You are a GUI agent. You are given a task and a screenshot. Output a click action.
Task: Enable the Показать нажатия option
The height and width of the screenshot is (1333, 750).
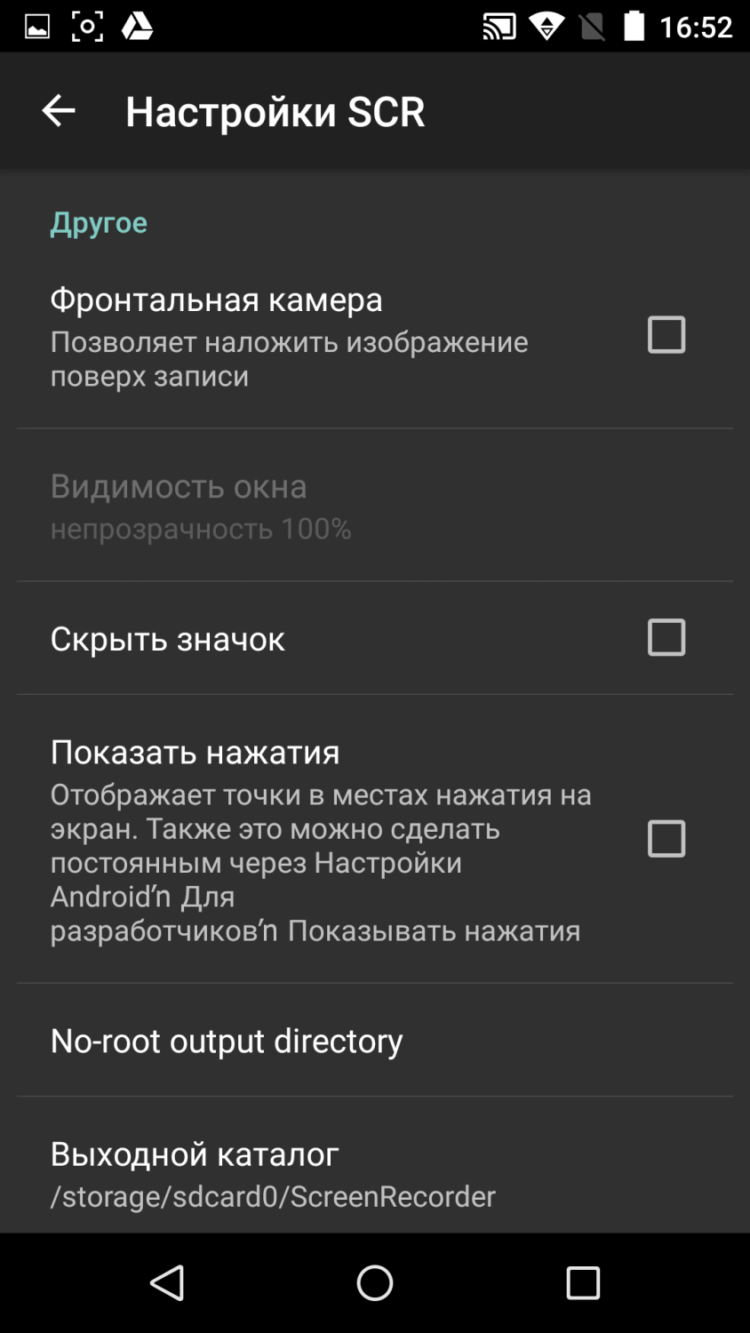coord(667,838)
